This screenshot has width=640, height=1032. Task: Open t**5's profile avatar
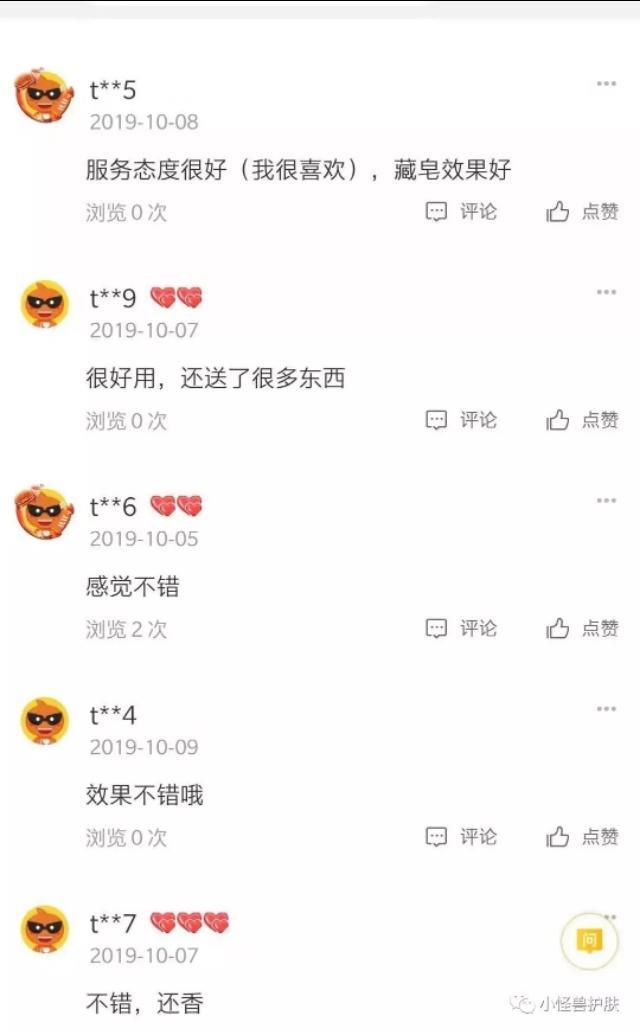click(45, 98)
